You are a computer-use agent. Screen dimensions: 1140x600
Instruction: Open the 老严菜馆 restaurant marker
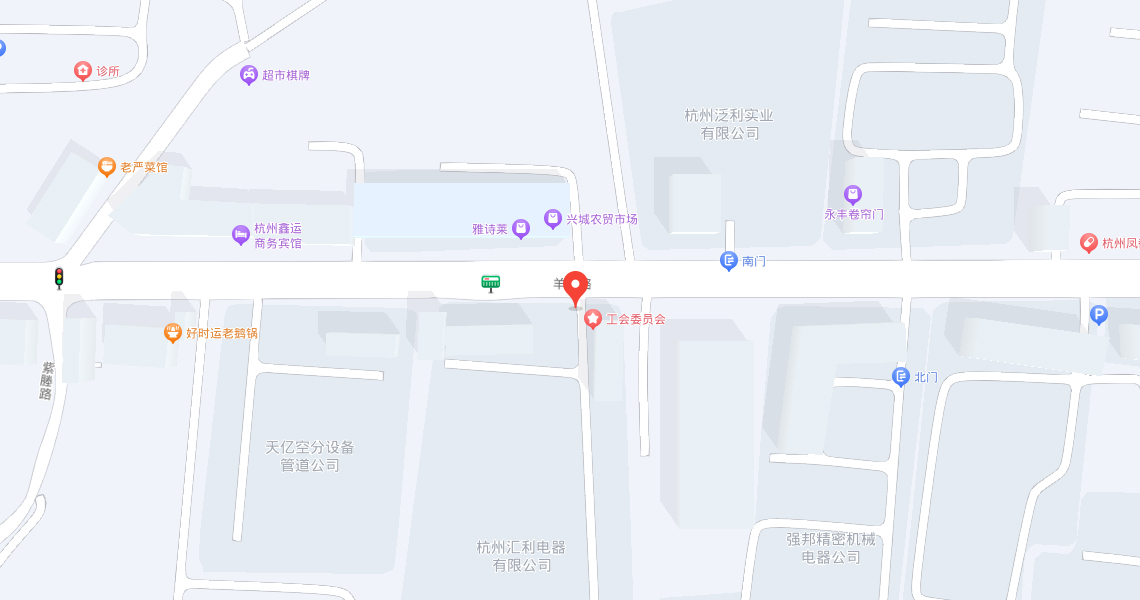[107, 167]
